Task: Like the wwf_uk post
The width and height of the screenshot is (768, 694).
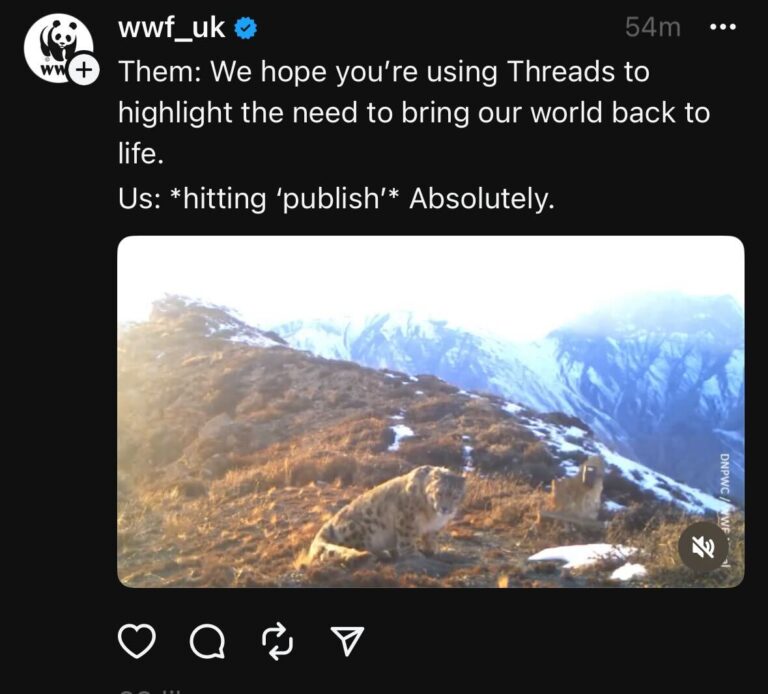Action: (x=137, y=641)
